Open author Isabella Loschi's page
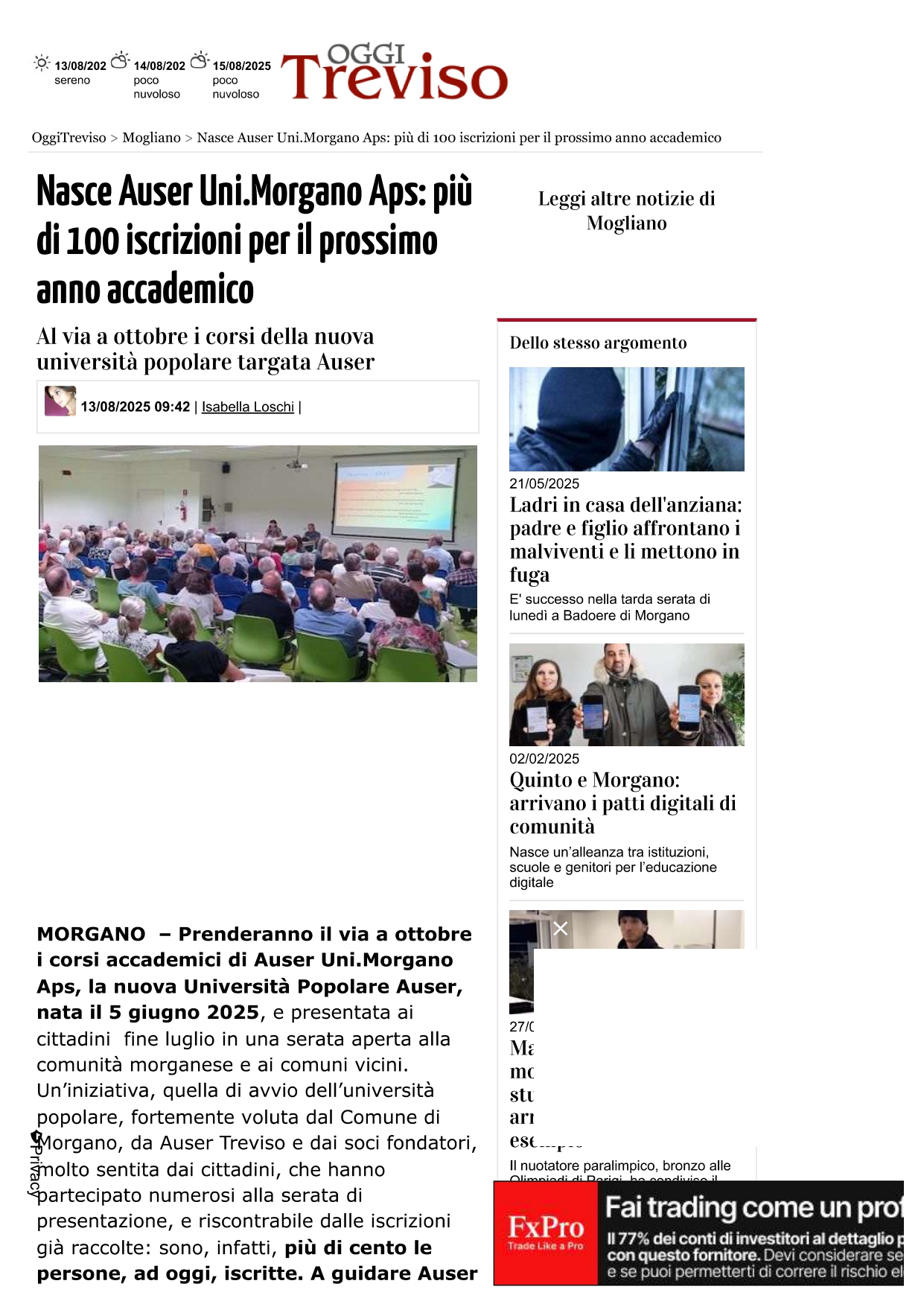Image resolution: width=924 pixels, height=1307 pixels. [x=247, y=407]
